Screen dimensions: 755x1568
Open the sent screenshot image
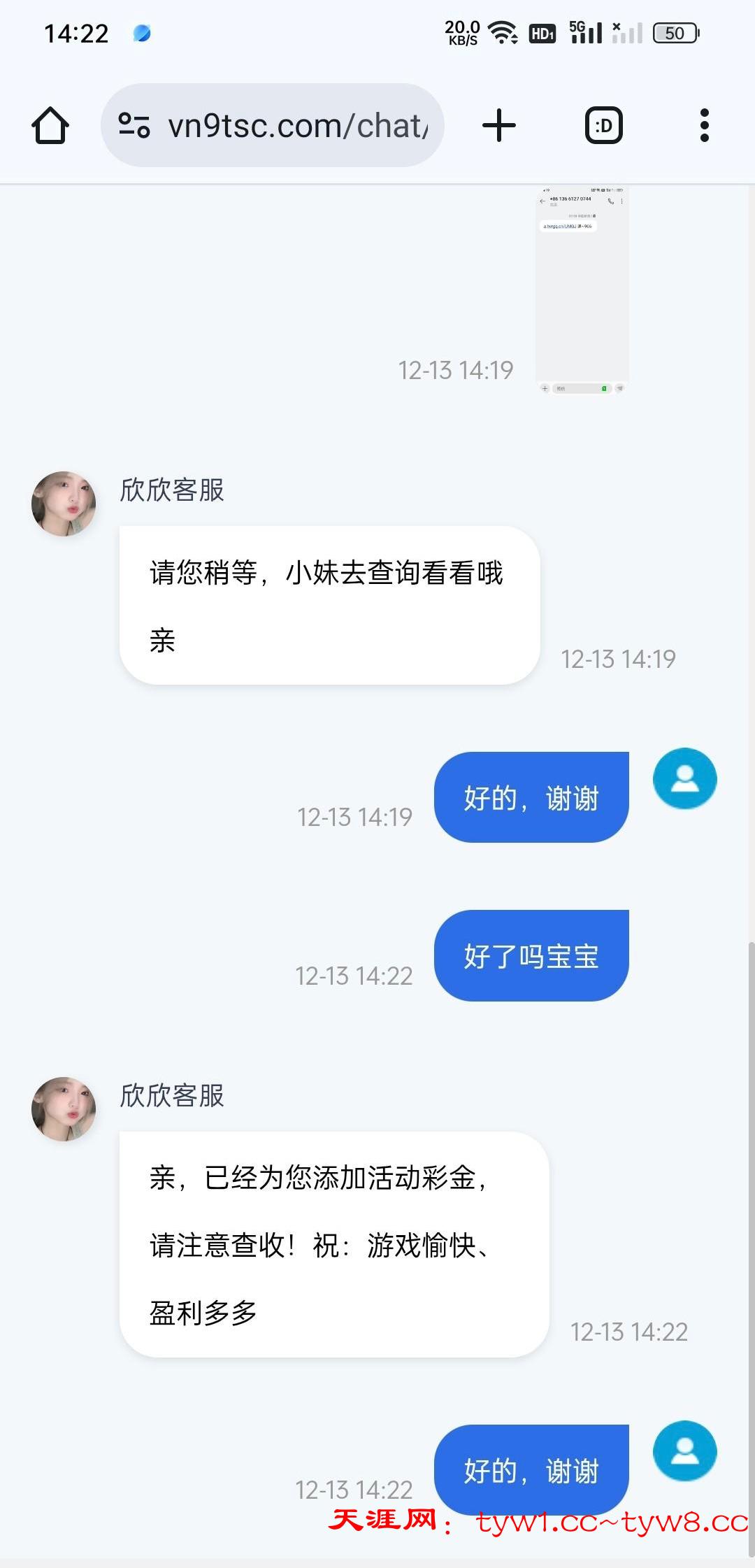[x=582, y=290]
